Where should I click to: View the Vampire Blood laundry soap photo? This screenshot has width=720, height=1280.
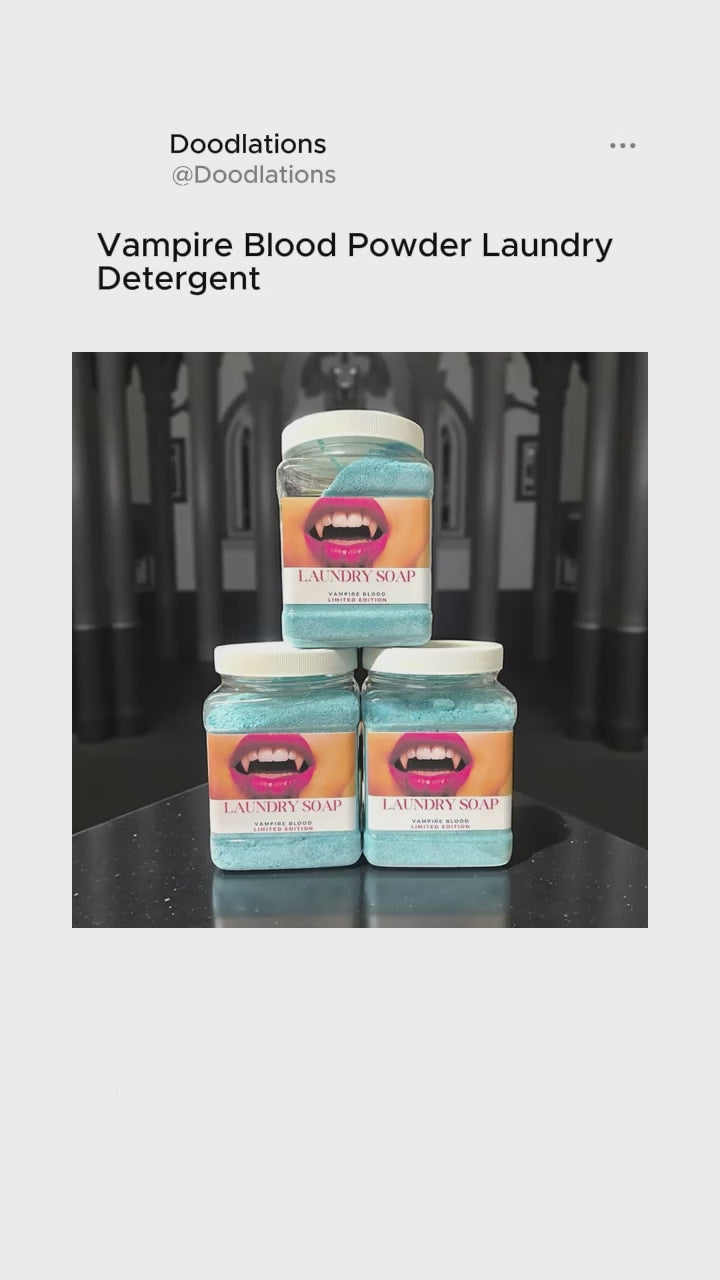click(x=360, y=640)
